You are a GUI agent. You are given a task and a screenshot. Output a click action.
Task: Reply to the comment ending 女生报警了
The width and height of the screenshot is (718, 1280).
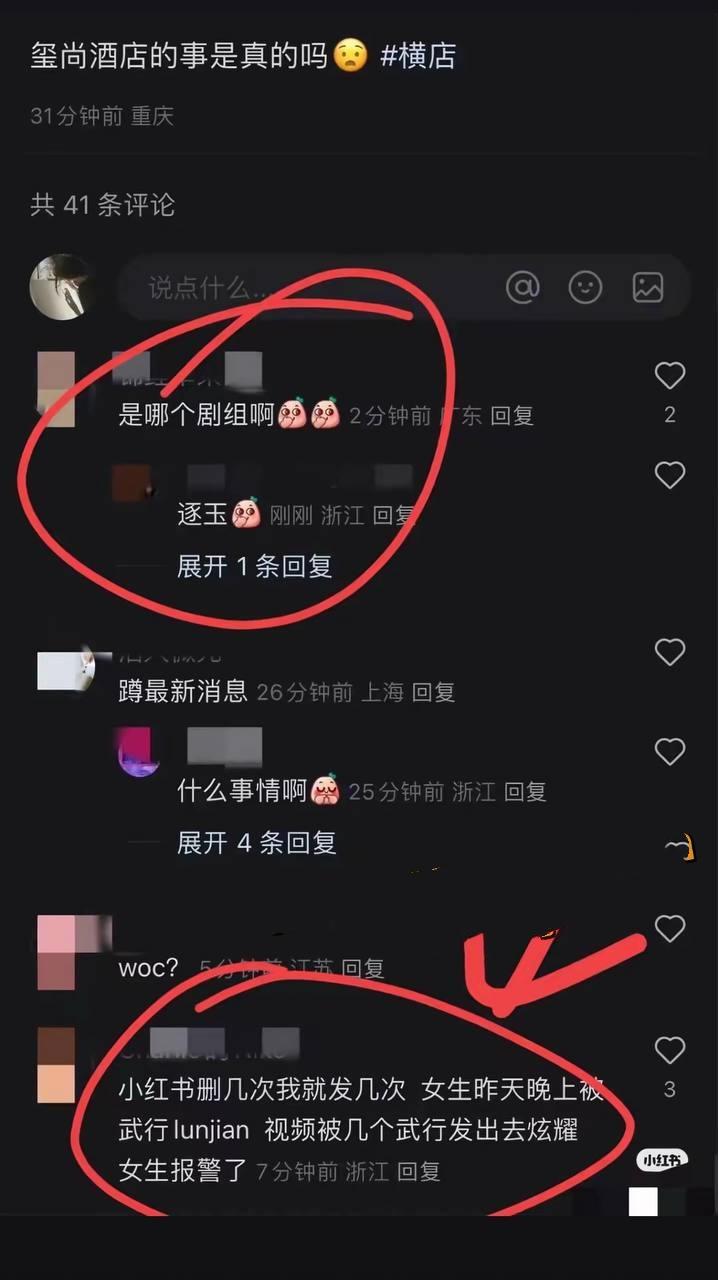click(418, 1171)
